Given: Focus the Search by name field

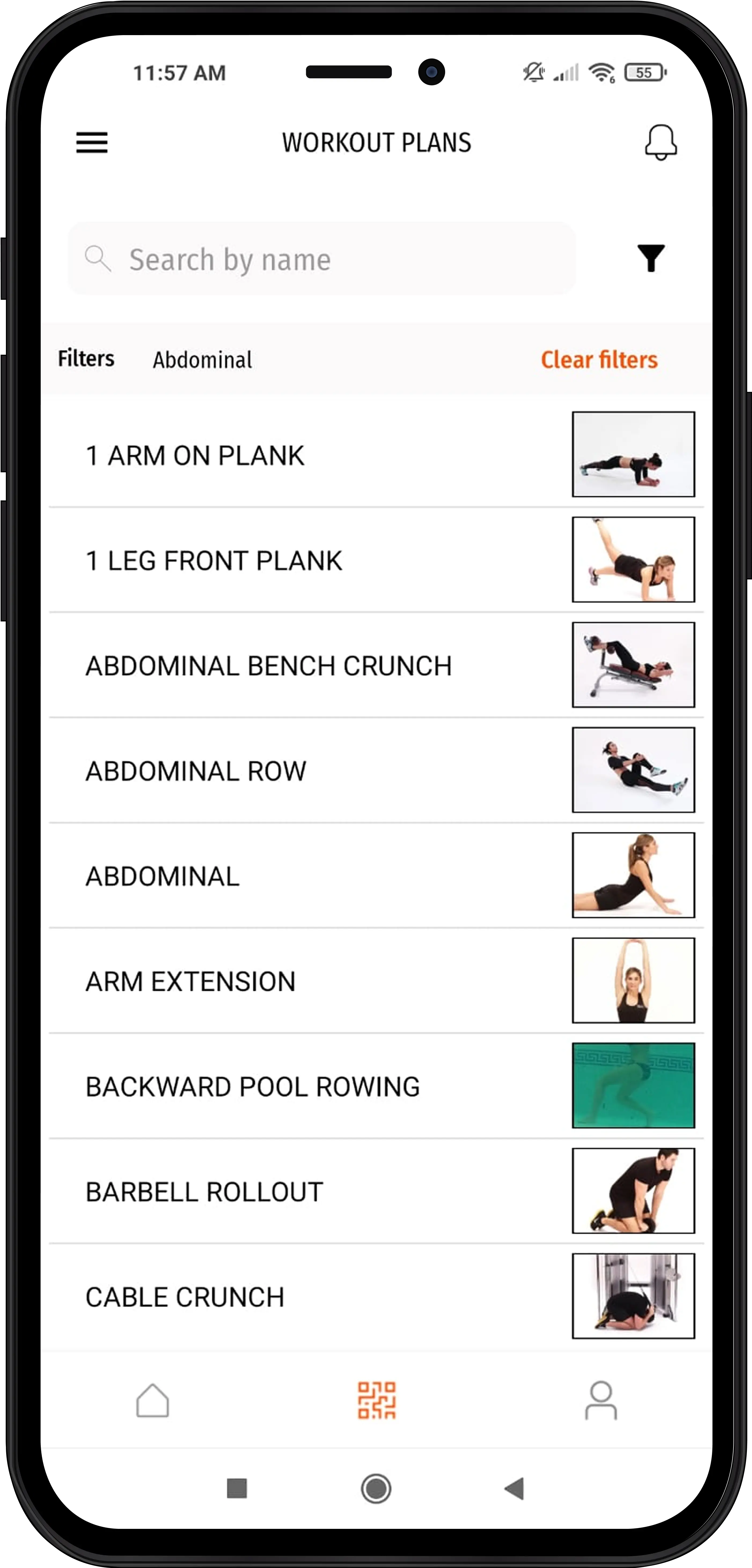Looking at the screenshot, I should click(x=321, y=259).
